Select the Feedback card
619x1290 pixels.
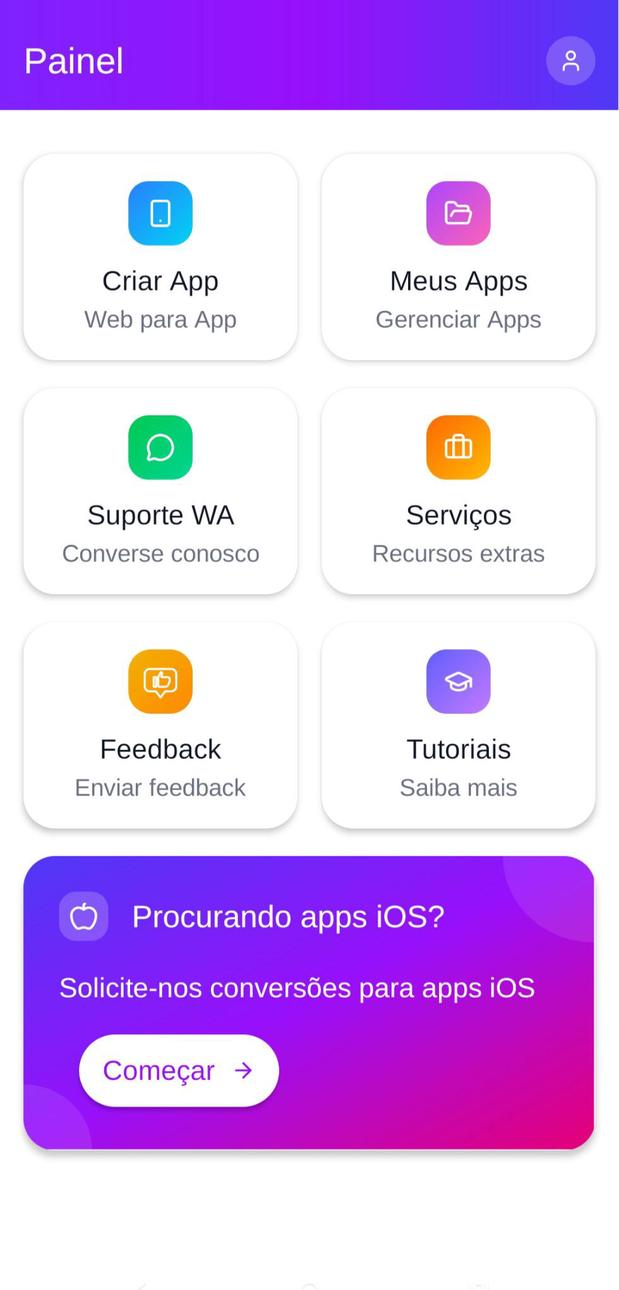tap(160, 725)
